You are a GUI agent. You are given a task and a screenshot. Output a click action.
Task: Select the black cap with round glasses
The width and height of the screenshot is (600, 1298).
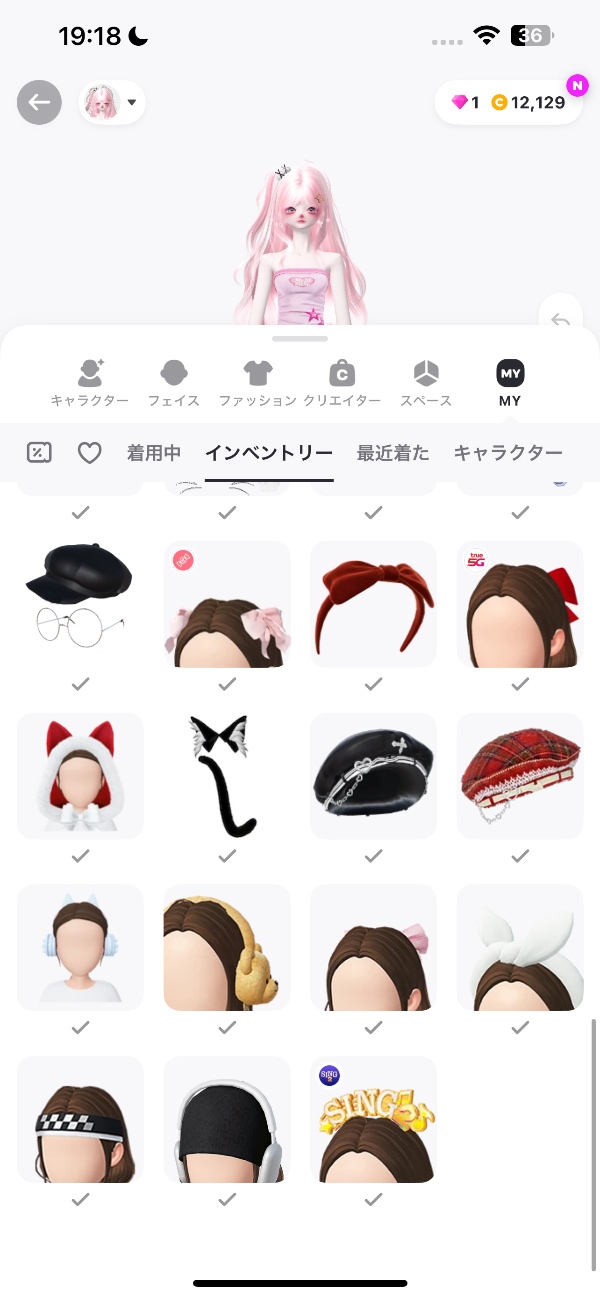coord(80,604)
